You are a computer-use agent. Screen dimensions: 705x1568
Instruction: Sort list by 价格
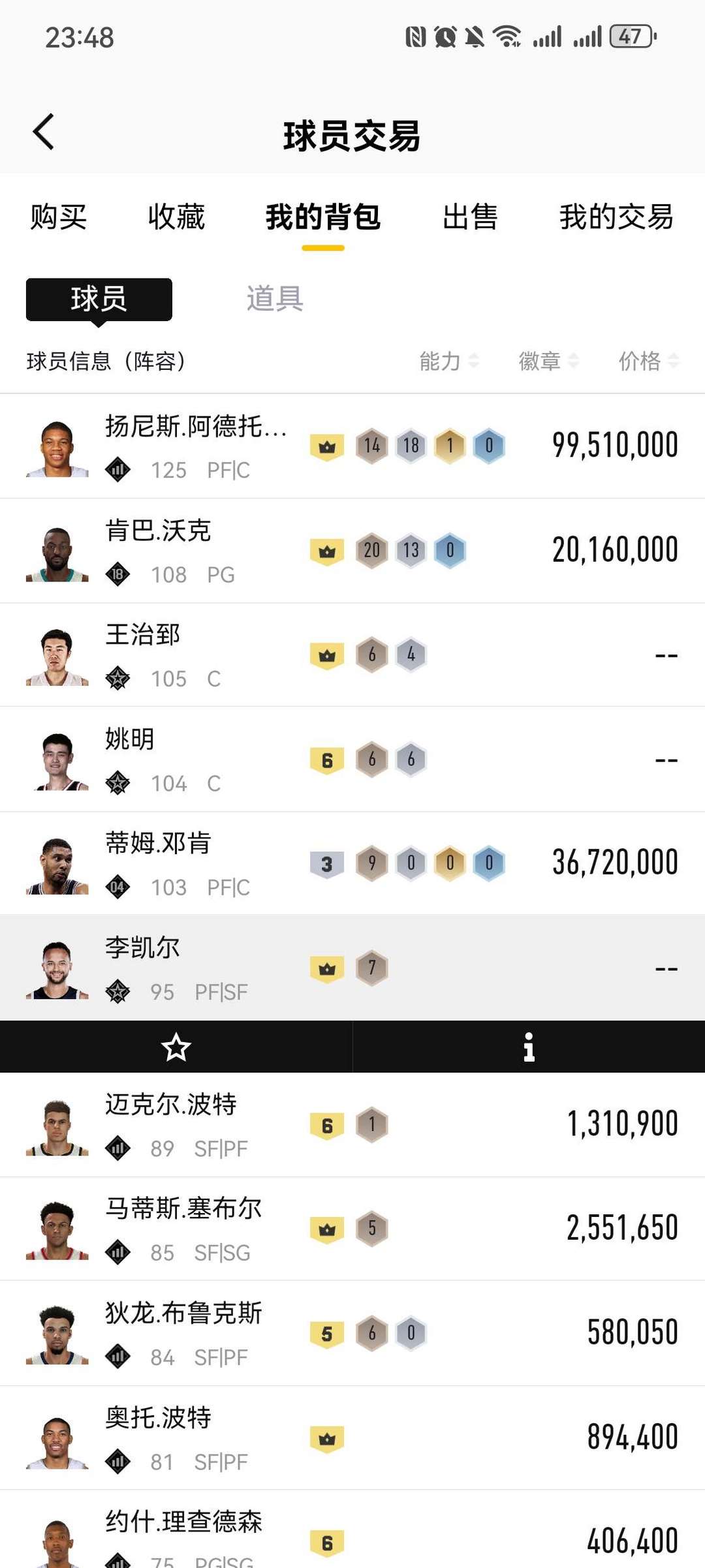coord(649,361)
